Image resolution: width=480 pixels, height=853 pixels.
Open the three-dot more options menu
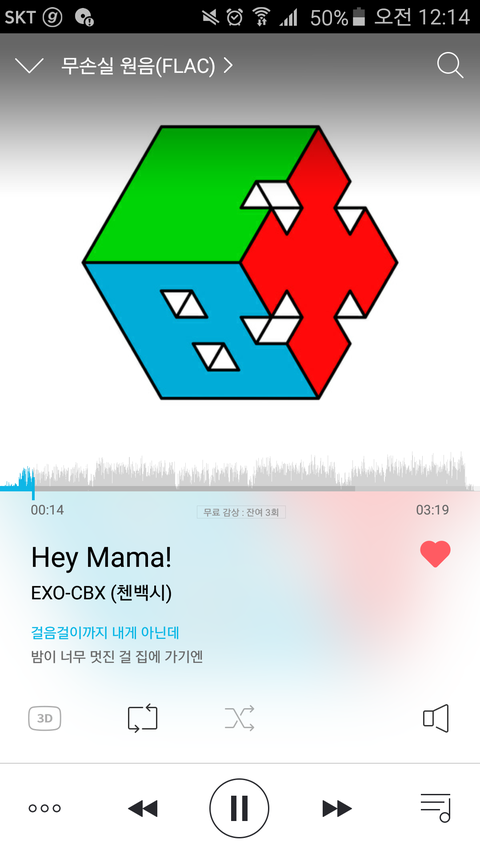point(45,808)
